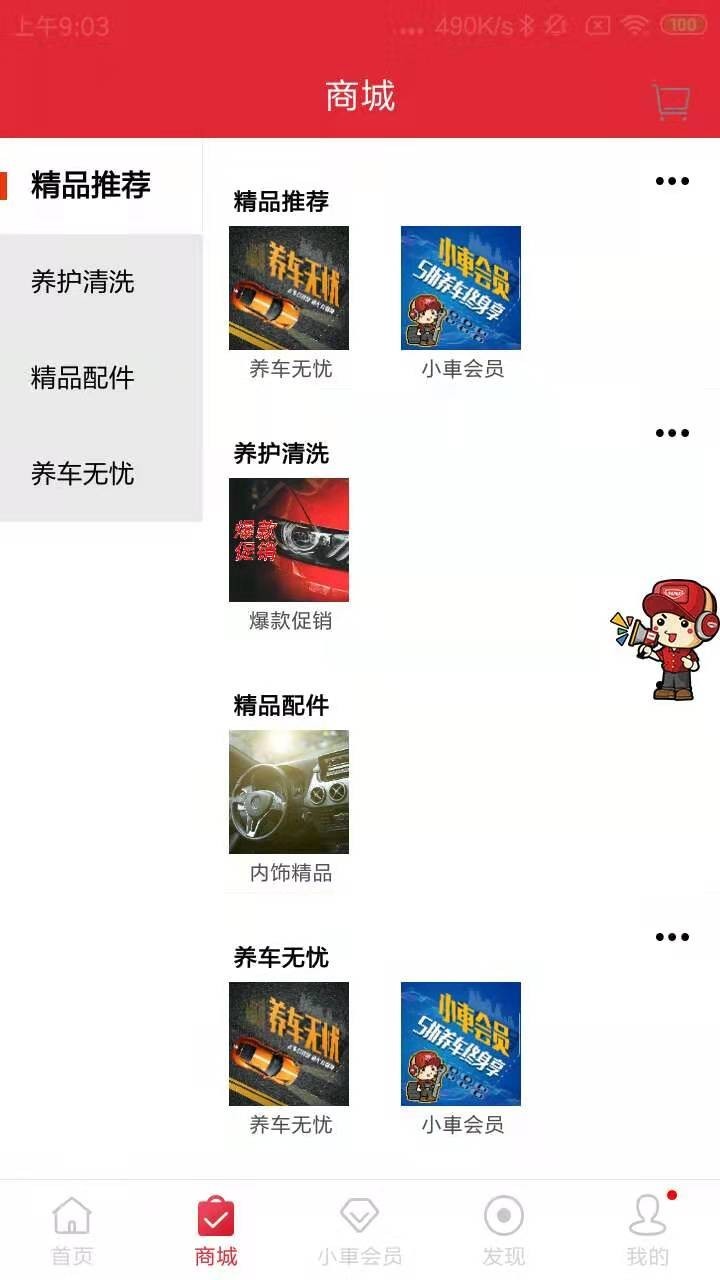Image resolution: width=720 pixels, height=1280 pixels.
Task: Tap the 商城 title in the header
Action: 360,95
